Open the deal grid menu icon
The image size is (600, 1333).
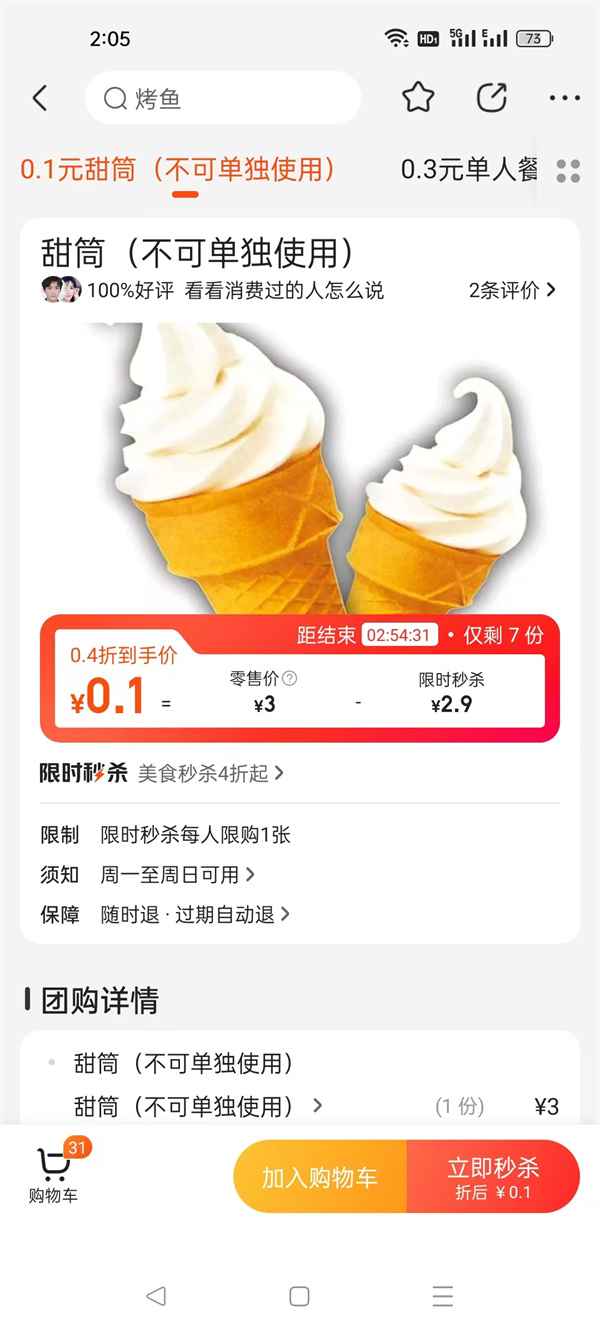(x=568, y=171)
